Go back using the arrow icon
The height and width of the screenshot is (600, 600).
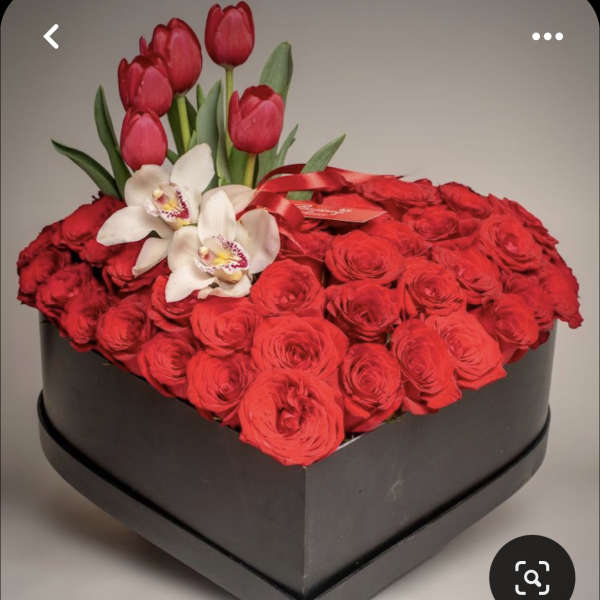coord(51,37)
